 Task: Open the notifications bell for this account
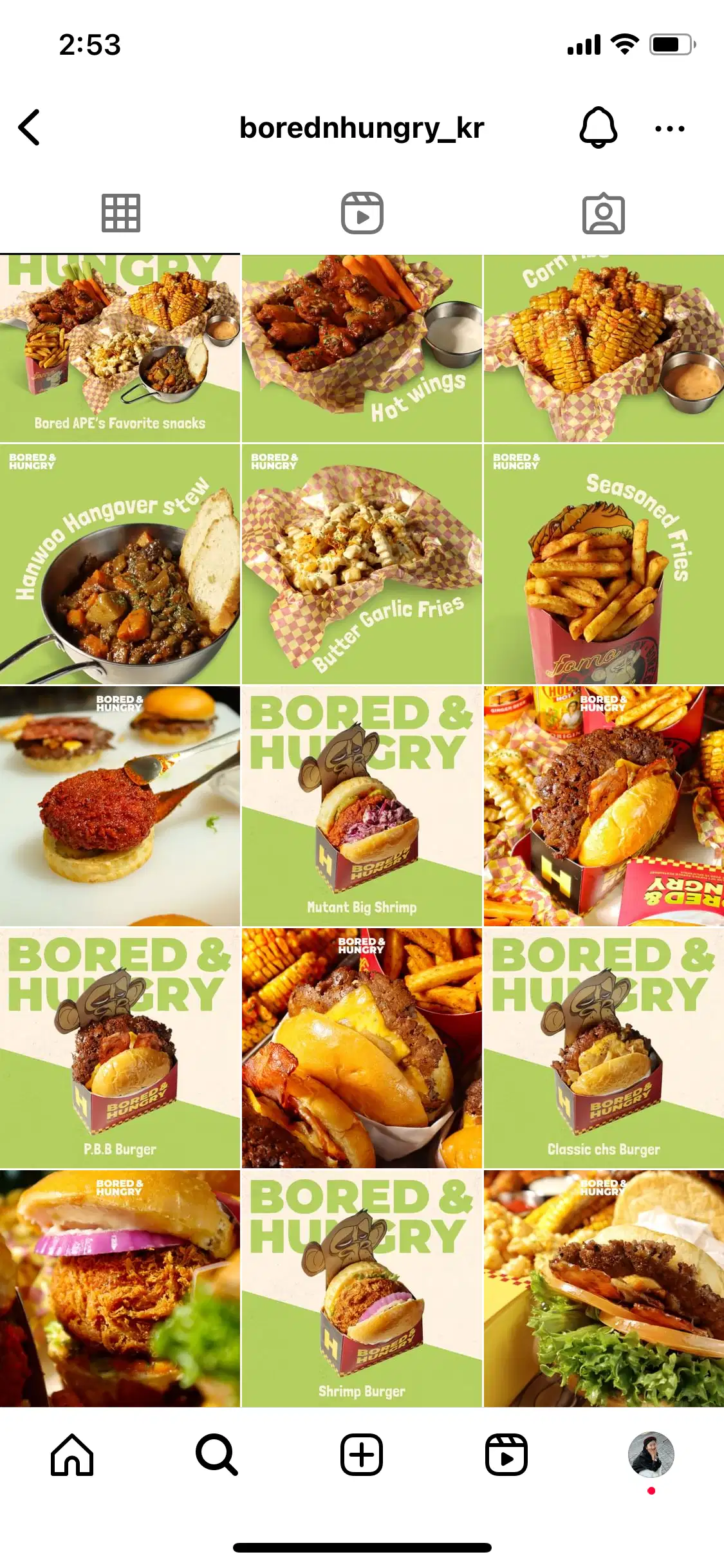point(598,127)
